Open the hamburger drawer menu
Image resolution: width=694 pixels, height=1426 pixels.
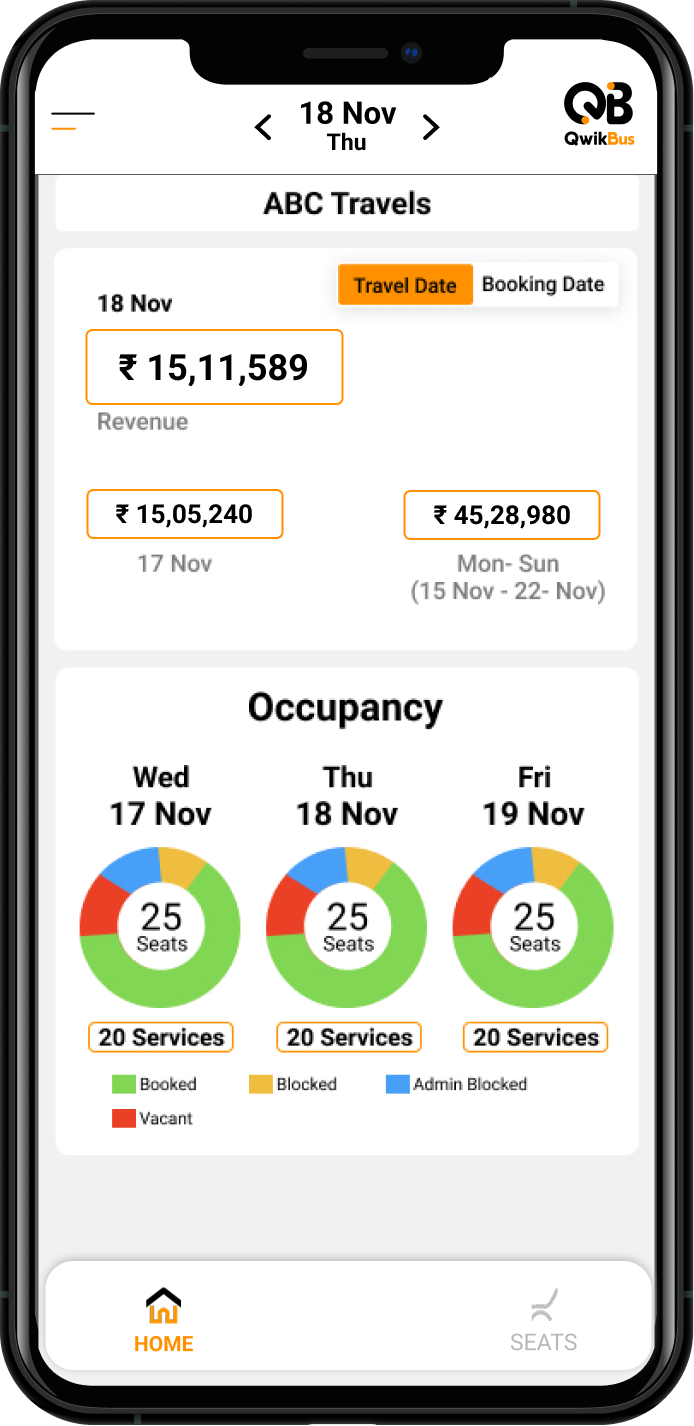73,122
